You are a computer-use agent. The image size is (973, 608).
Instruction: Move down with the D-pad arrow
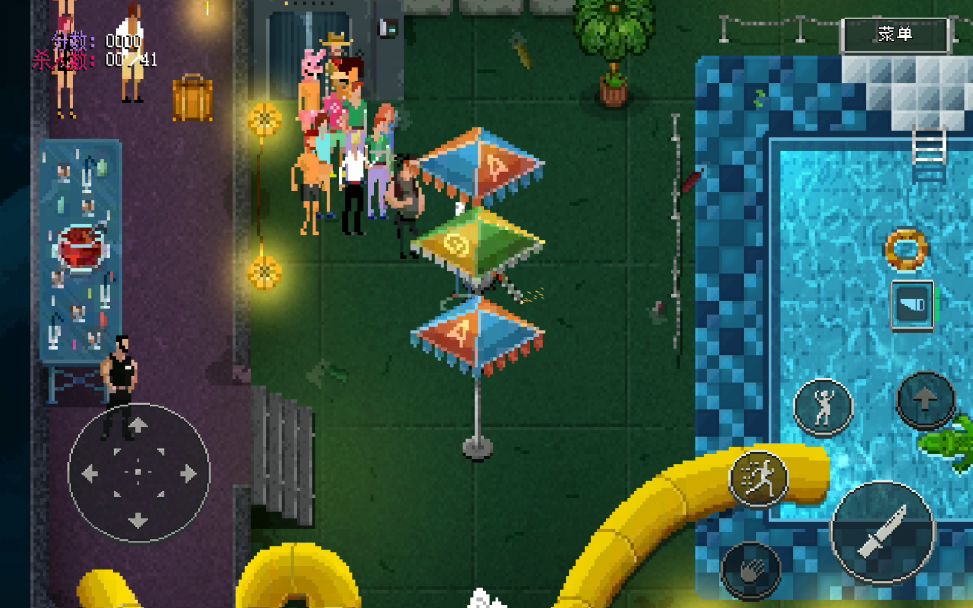point(139,519)
